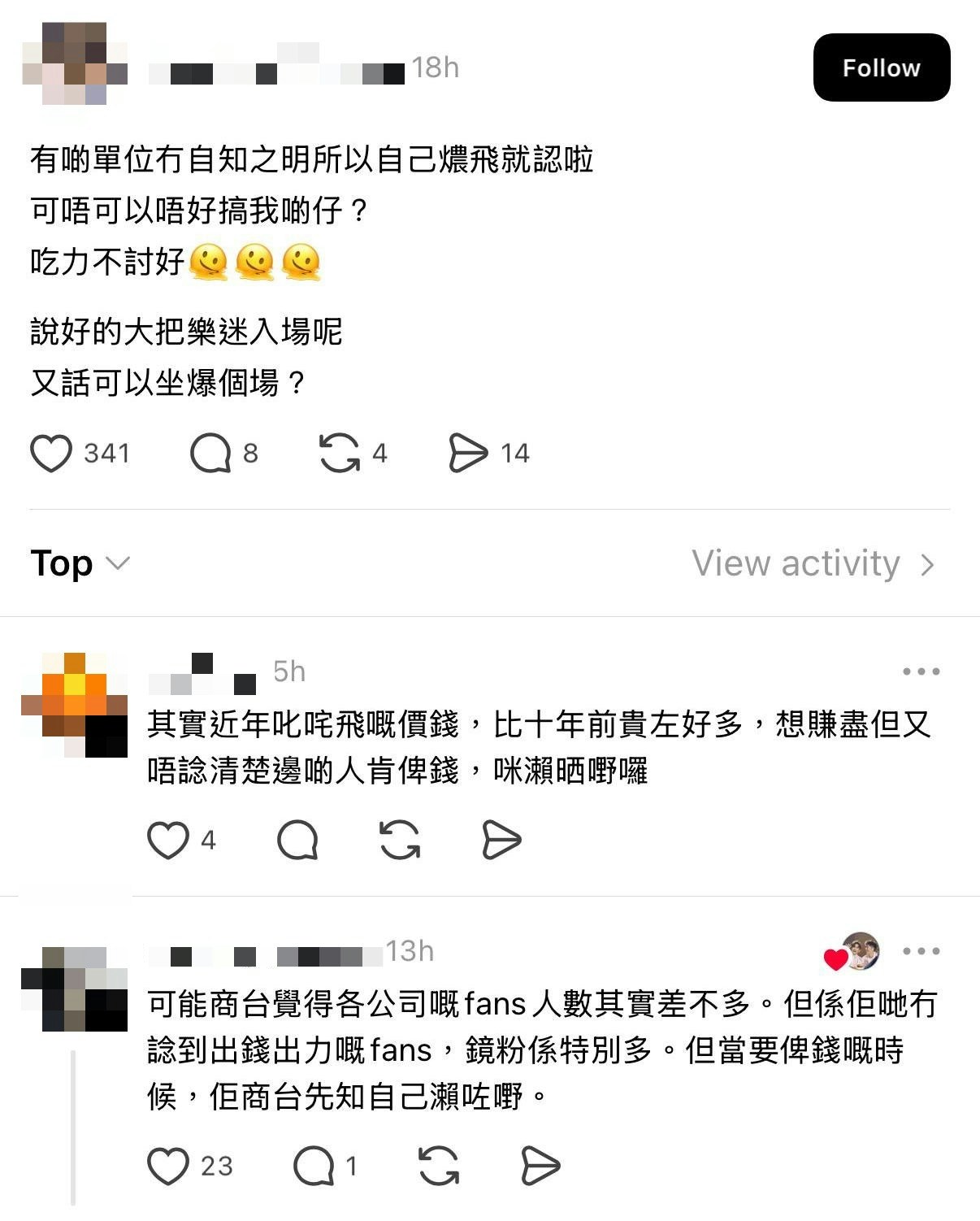980x1221 pixels.
Task: Open comments on the main post
Action: coord(210,453)
